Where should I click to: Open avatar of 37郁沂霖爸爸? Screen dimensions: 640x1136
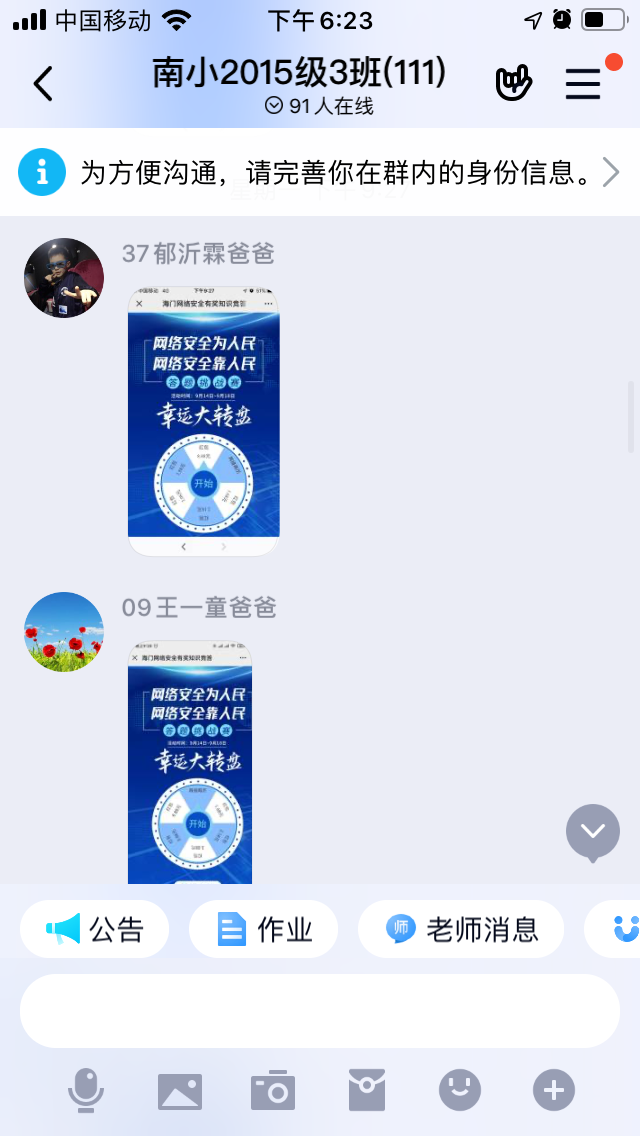(64, 278)
